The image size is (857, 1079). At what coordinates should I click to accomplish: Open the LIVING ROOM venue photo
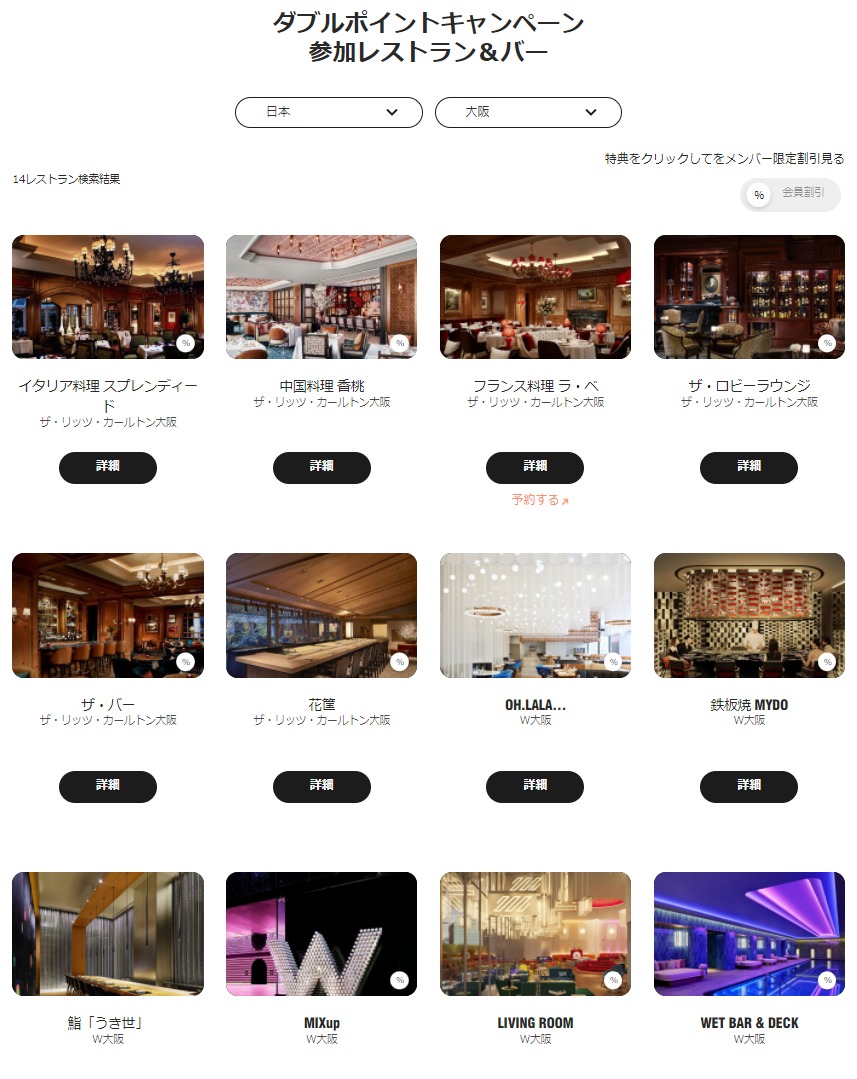pyautogui.click(x=535, y=933)
